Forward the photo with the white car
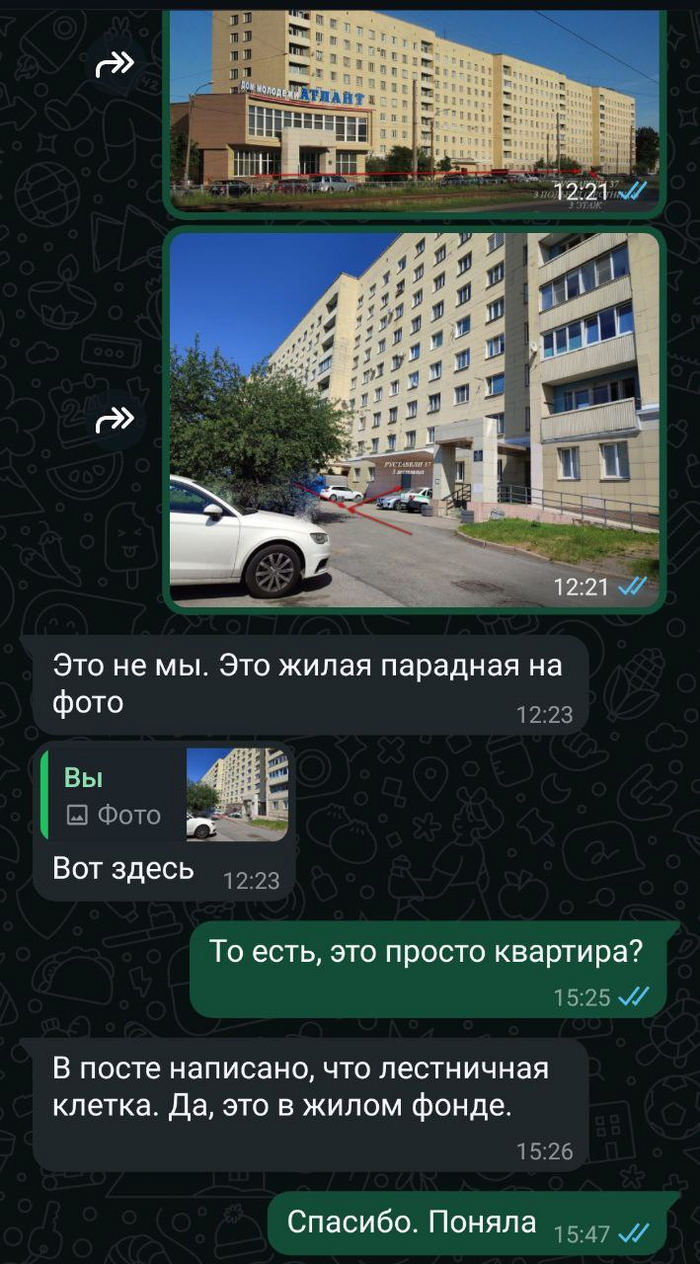 (x=114, y=421)
